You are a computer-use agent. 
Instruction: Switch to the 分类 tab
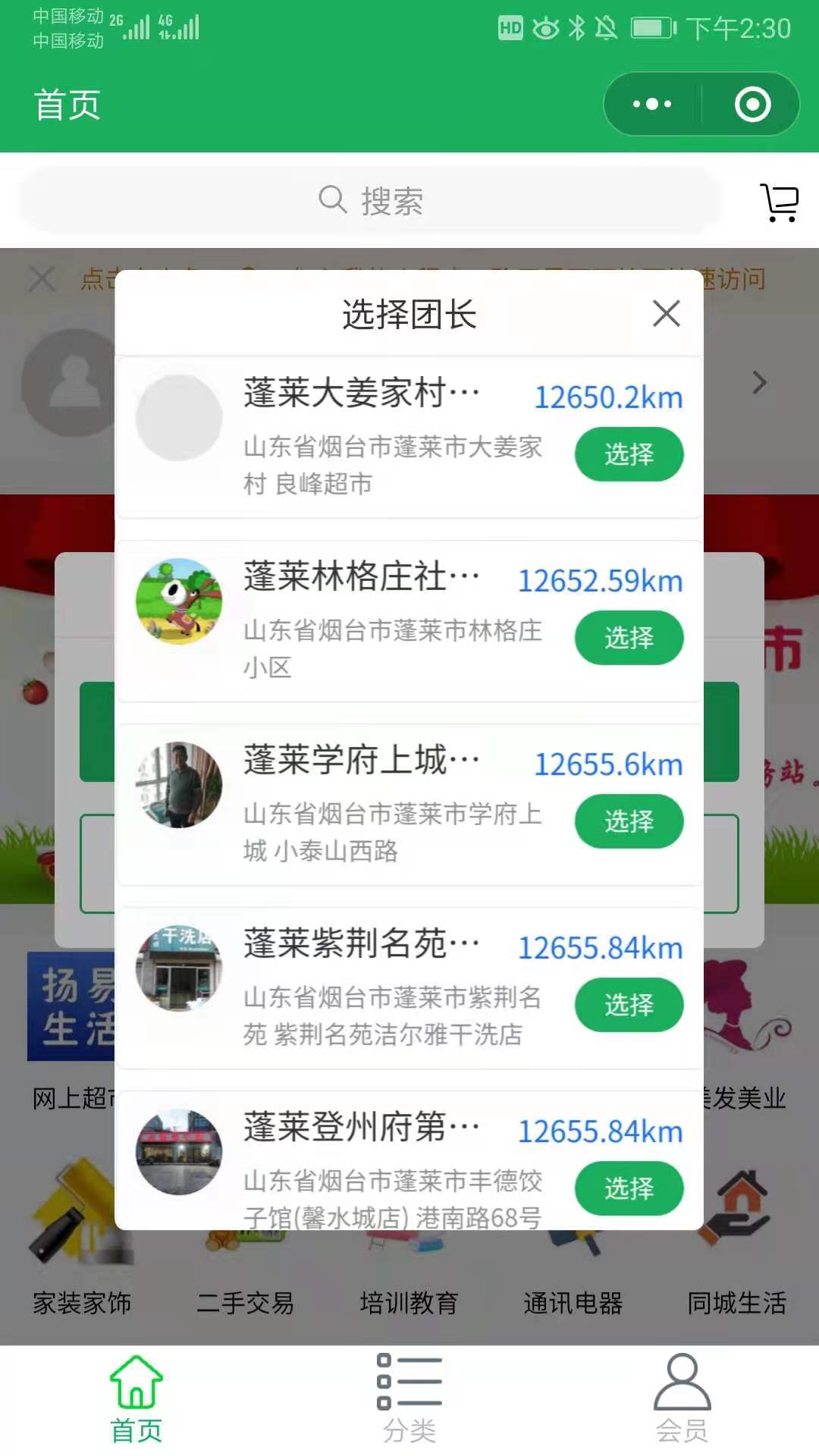click(409, 1399)
